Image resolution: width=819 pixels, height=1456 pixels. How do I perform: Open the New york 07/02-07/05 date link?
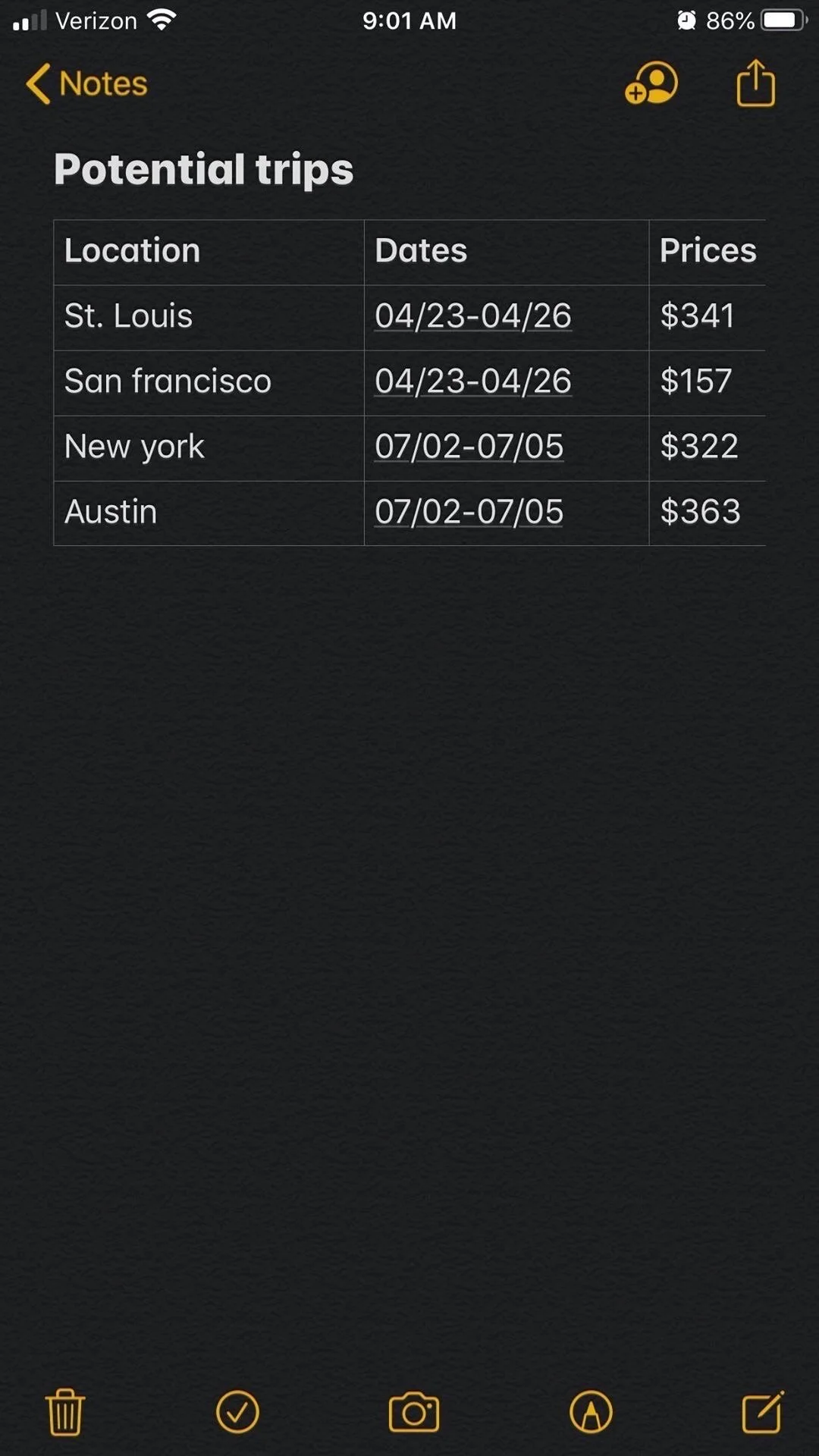(x=469, y=447)
